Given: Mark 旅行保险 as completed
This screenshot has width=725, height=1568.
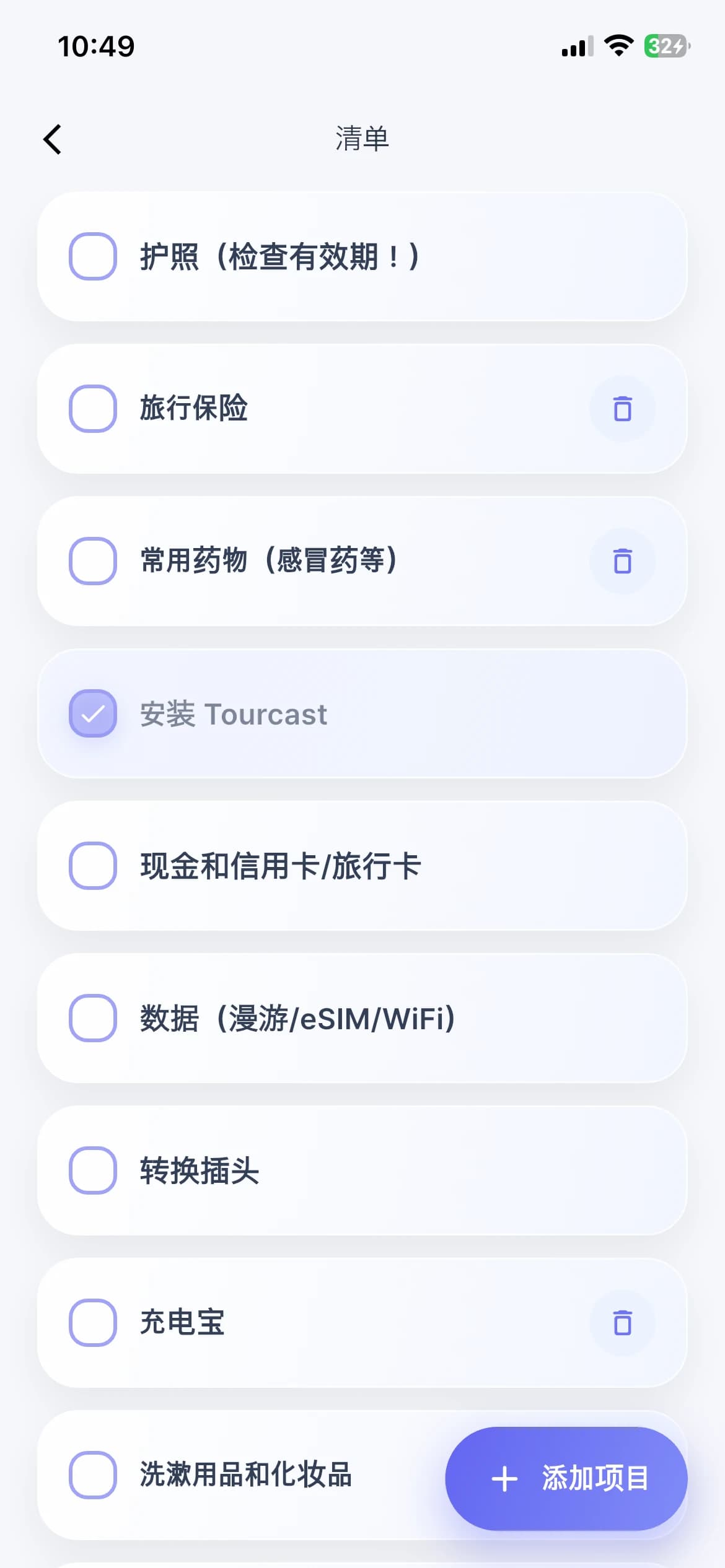Looking at the screenshot, I should coord(92,408).
